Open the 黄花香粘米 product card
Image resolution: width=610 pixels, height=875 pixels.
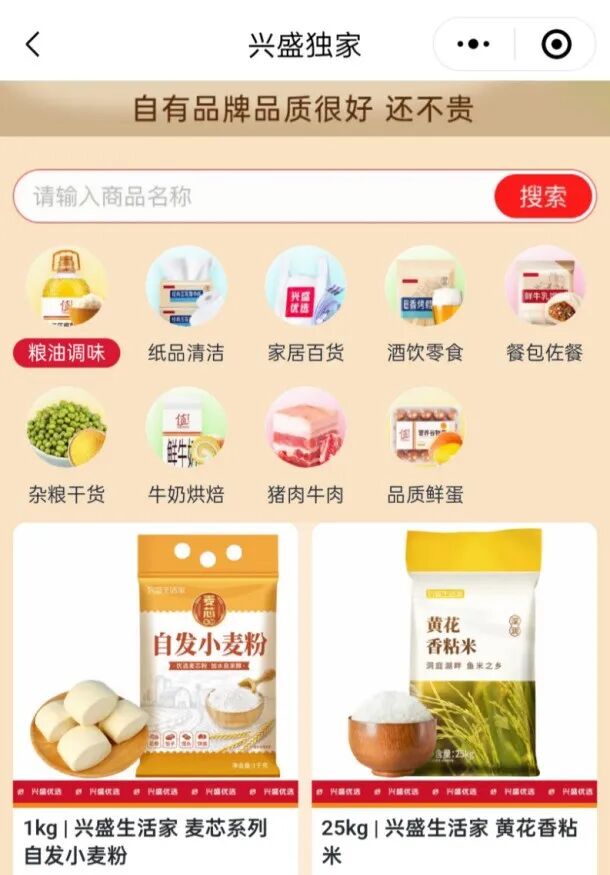pos(454,690)
